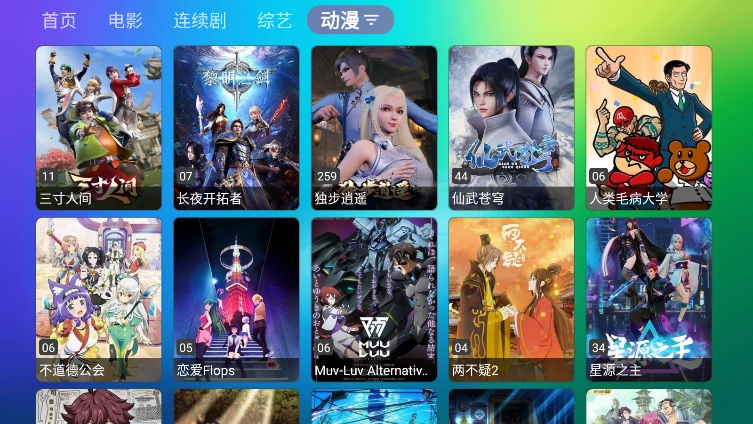Switch to the 首页 tab

[59, 21]
